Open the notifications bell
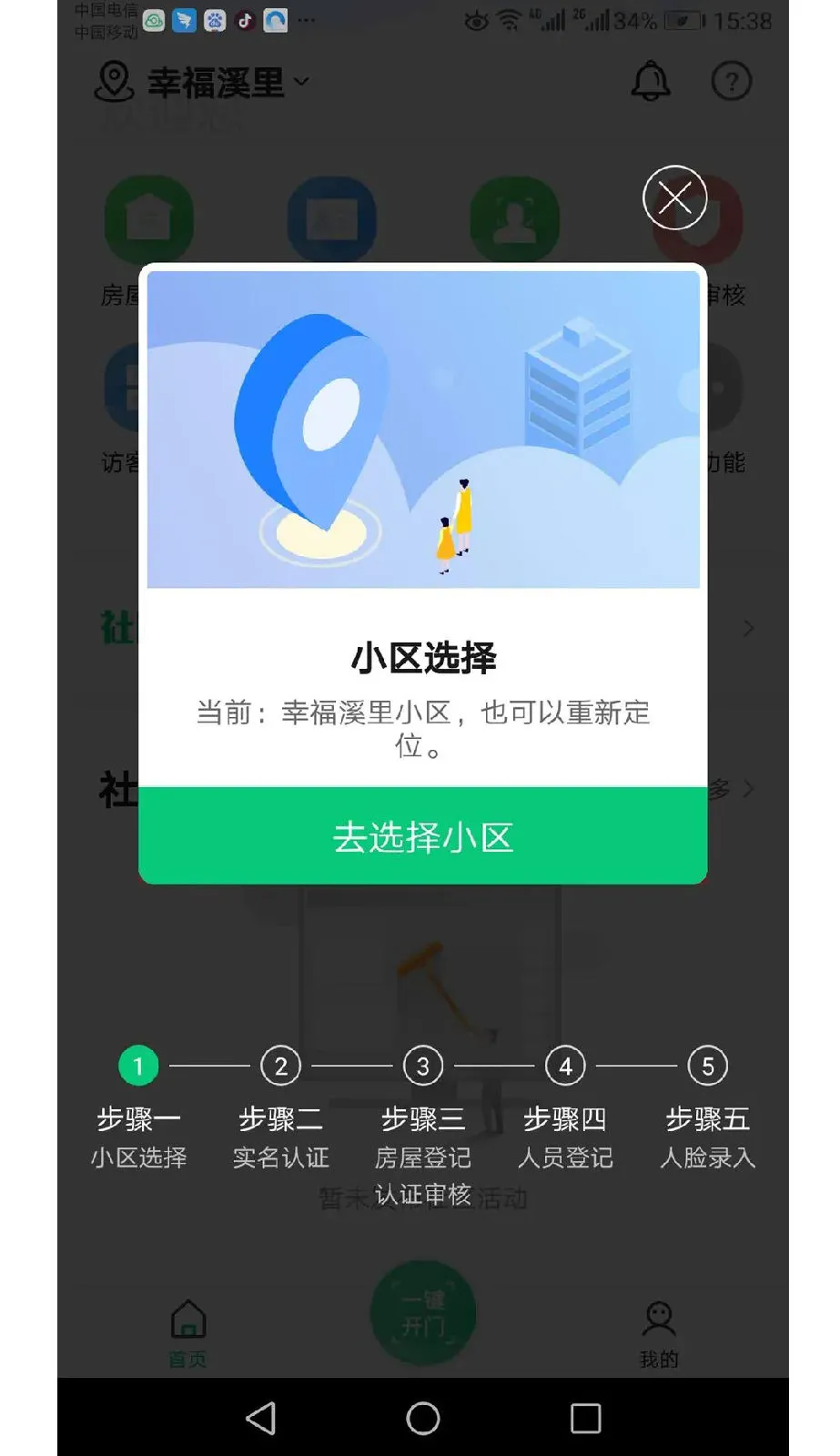 [651, 82]
